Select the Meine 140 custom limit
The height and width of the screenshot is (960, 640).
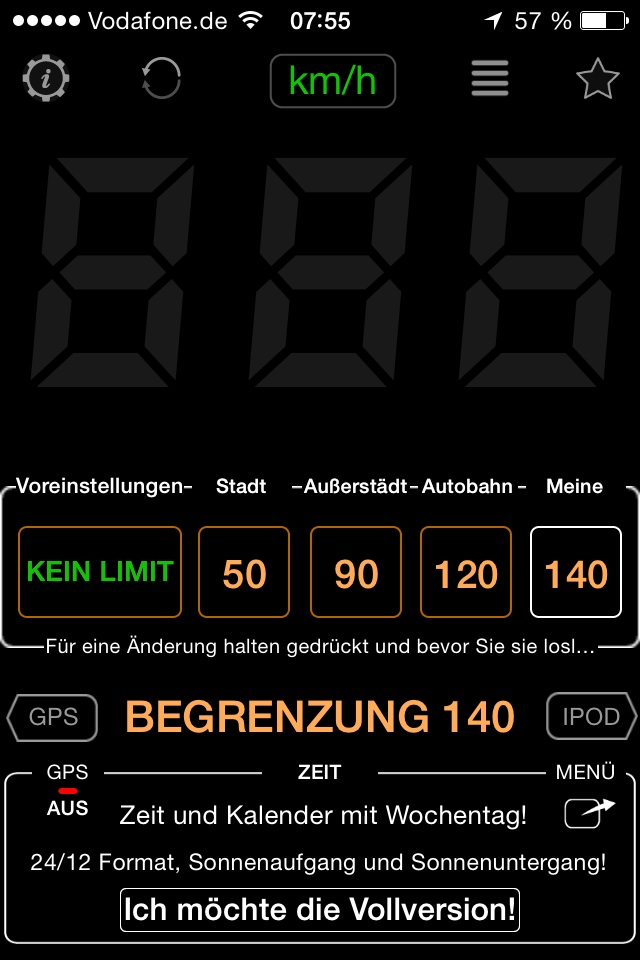coord(576,573)
